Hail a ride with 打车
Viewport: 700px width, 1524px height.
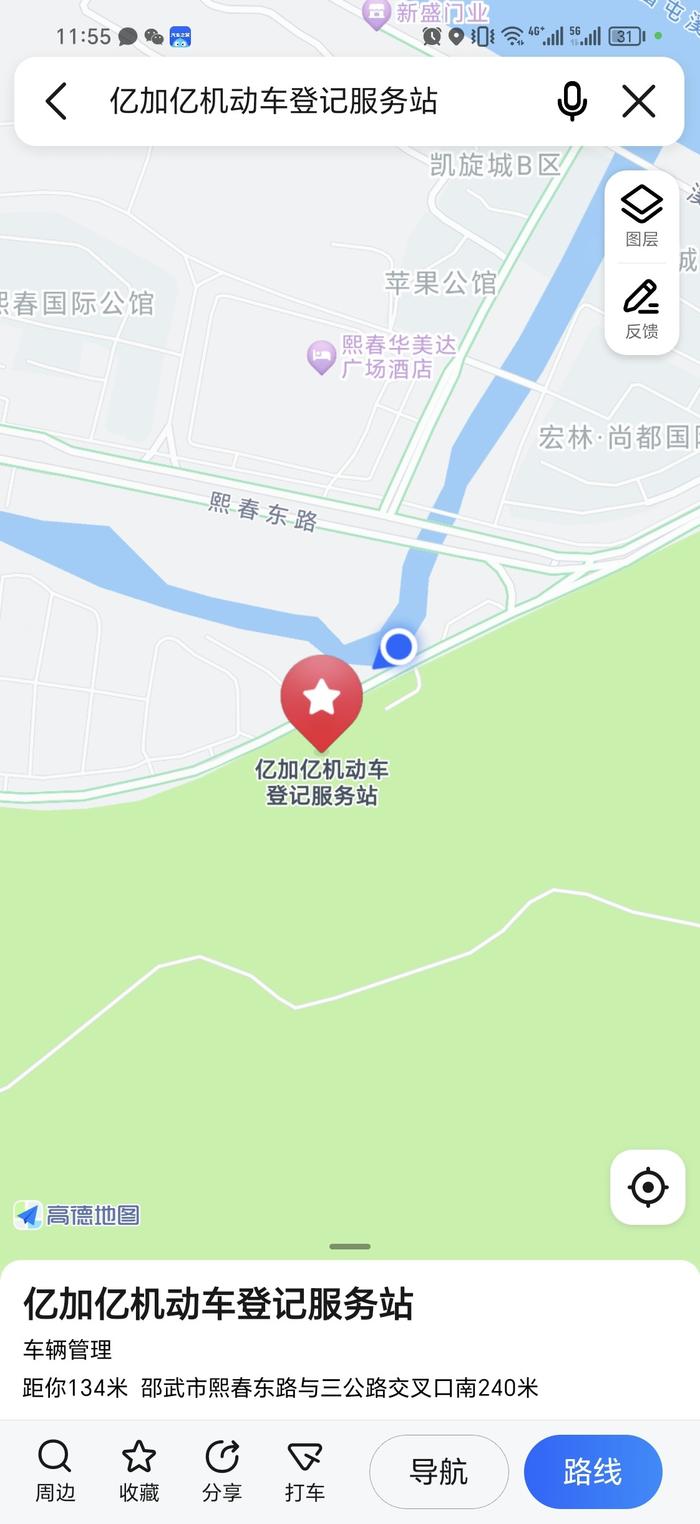[304, 1471]
